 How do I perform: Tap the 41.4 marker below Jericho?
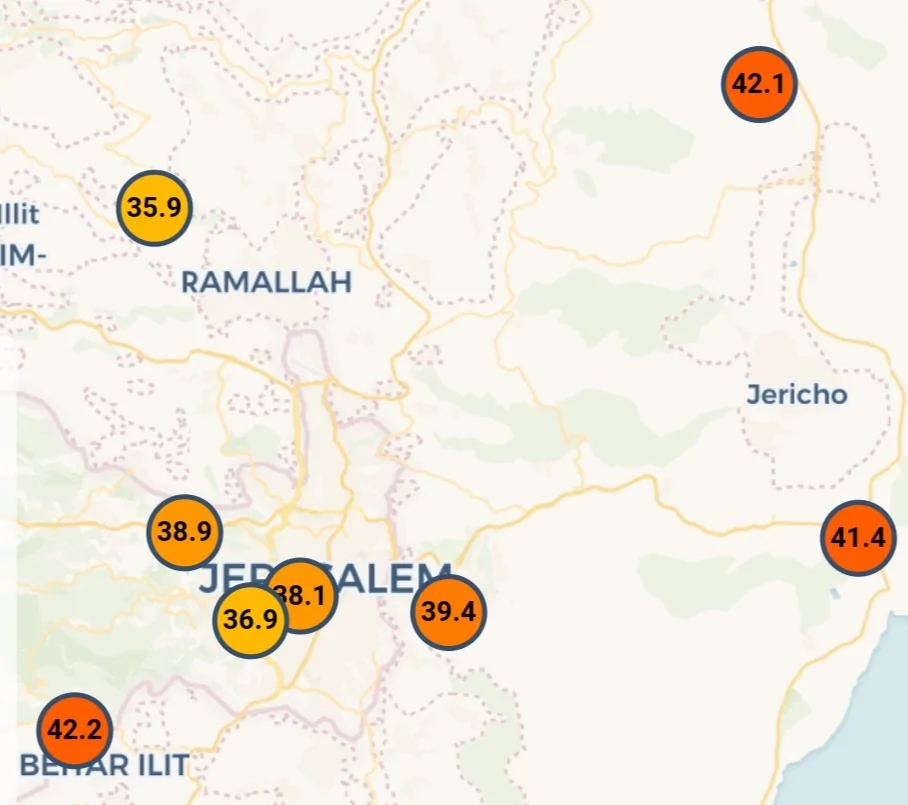(858, 538)
